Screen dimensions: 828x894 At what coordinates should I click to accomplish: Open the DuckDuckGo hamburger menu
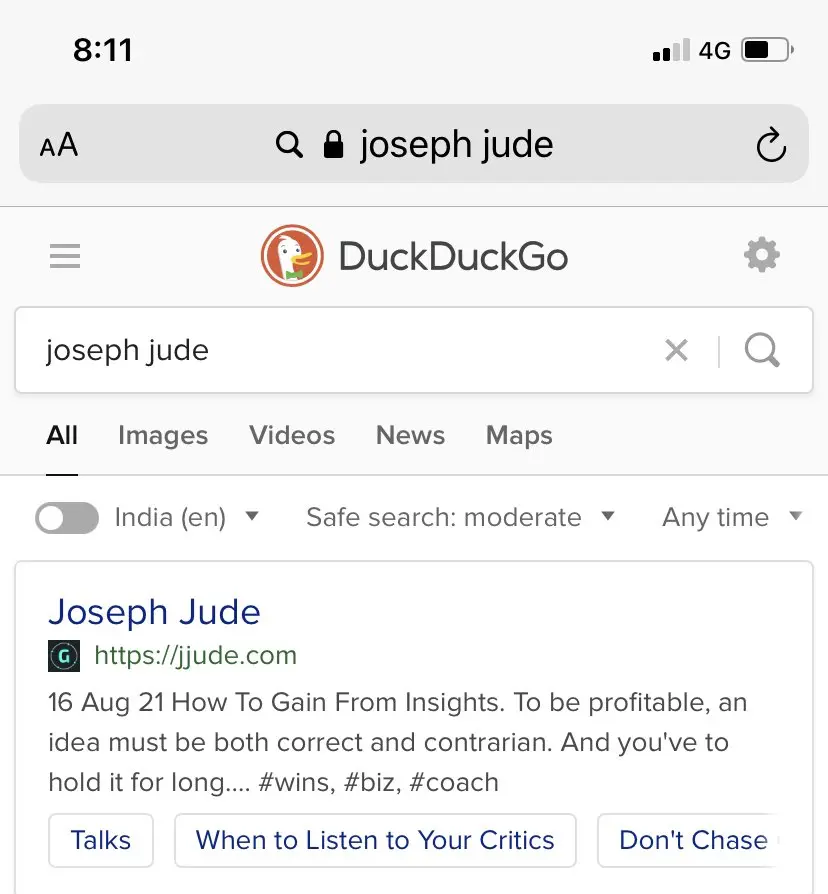click(x=65, y=257)
